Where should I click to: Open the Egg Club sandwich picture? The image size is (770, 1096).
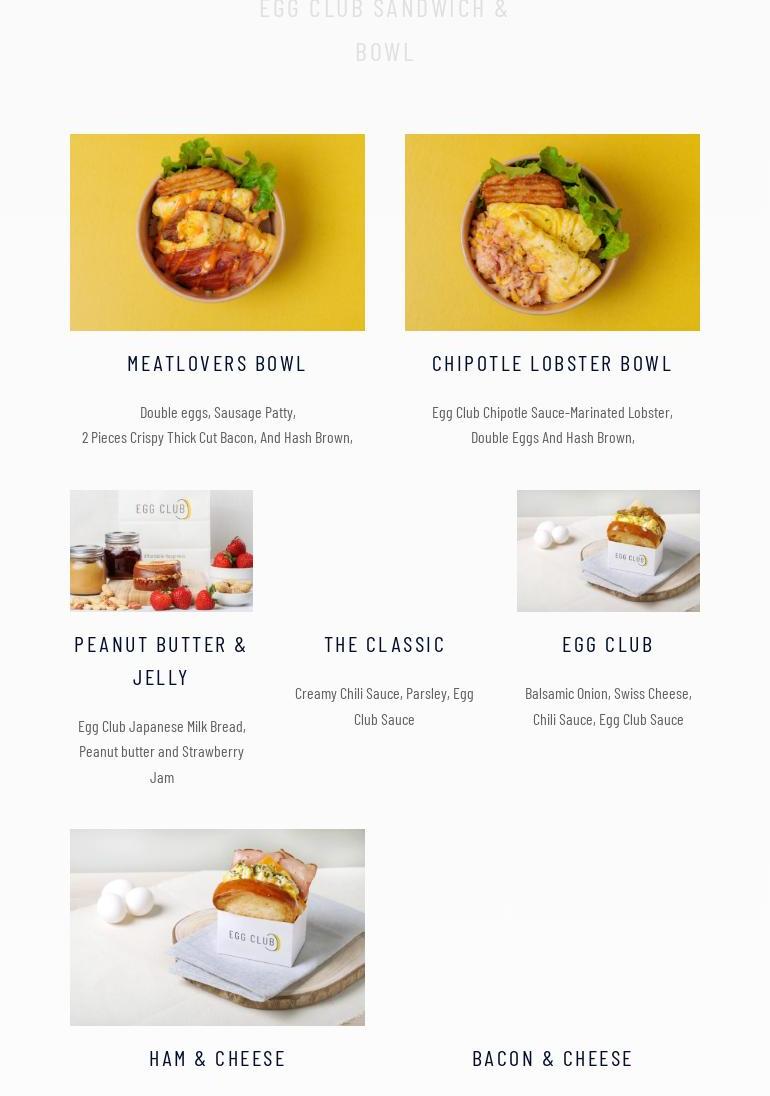(608, 551)
